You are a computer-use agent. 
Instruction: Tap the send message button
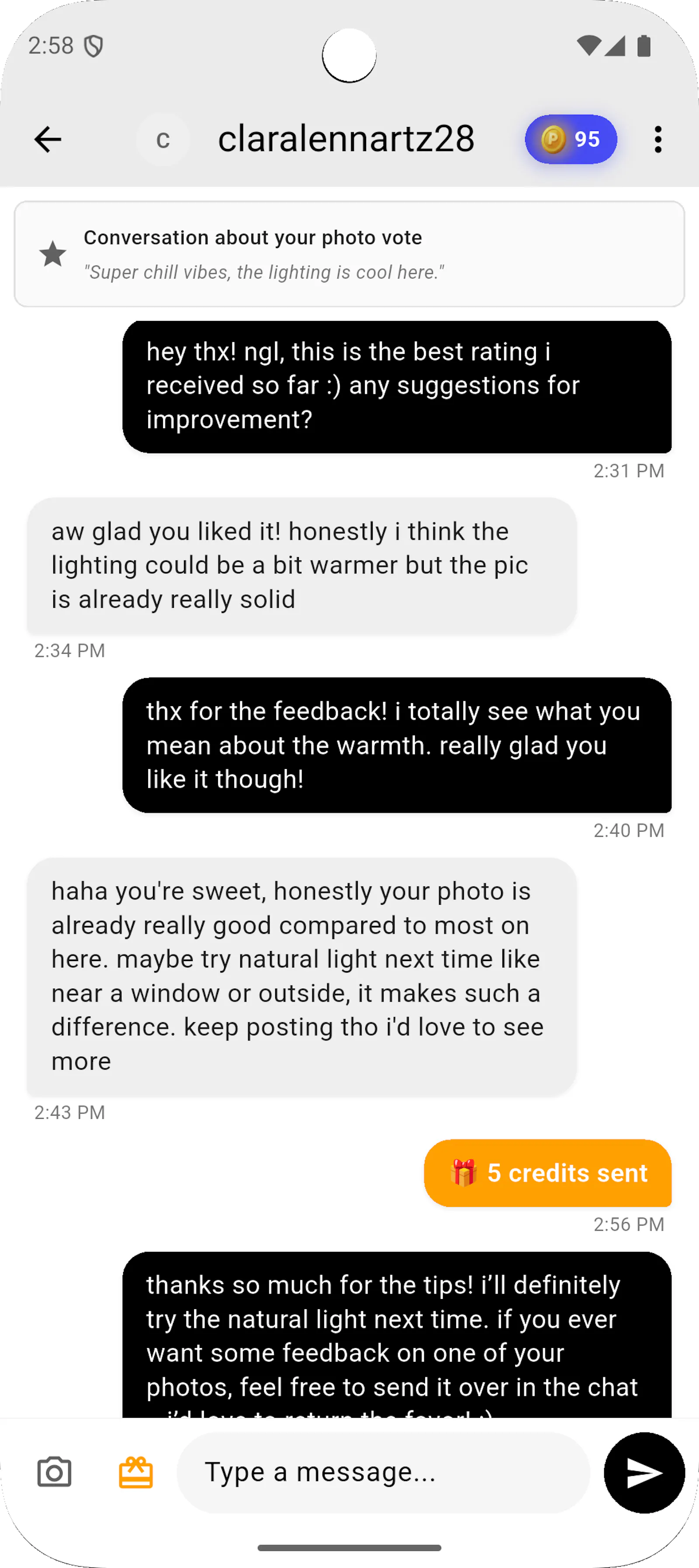[x=644, y=1472]
